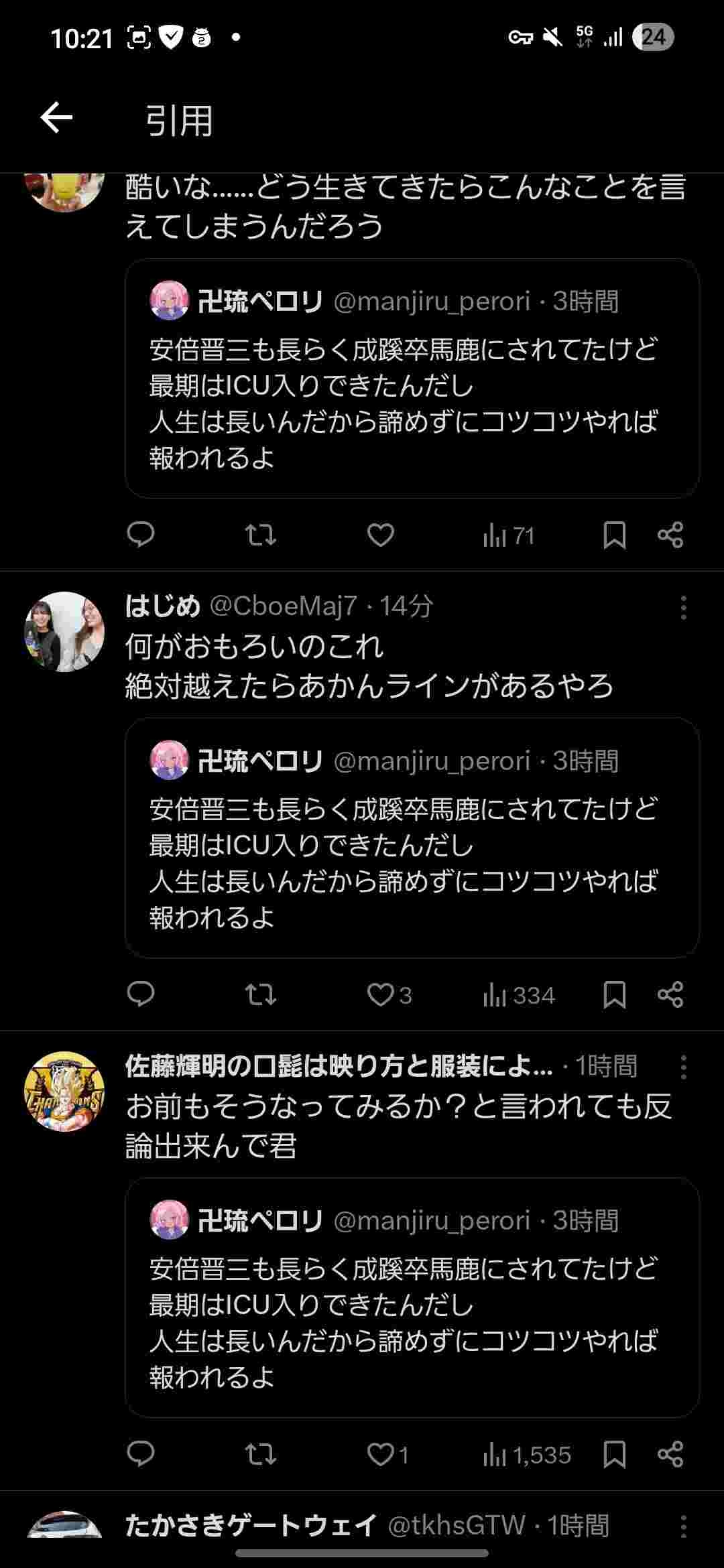Bookmark はじめ's post
The height and width of the screenshot is (1568, 724).
tap(615, 995)
